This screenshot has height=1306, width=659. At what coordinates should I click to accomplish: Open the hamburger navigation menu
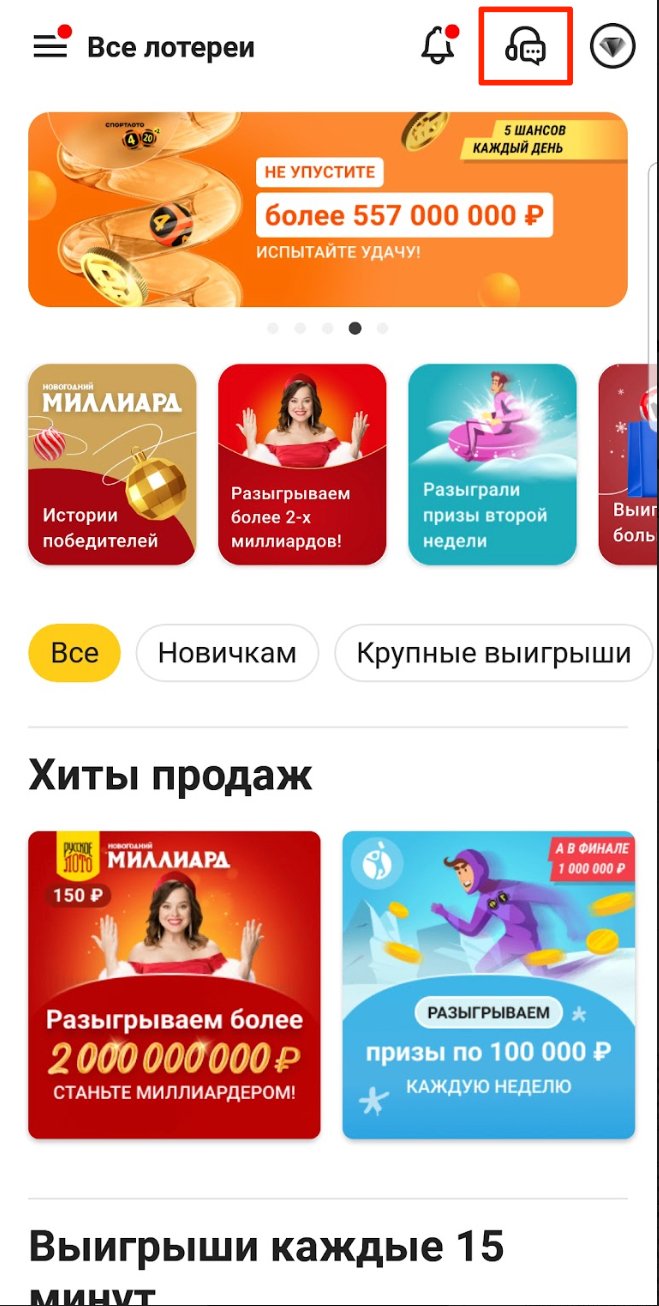click(x=50, y=46)
